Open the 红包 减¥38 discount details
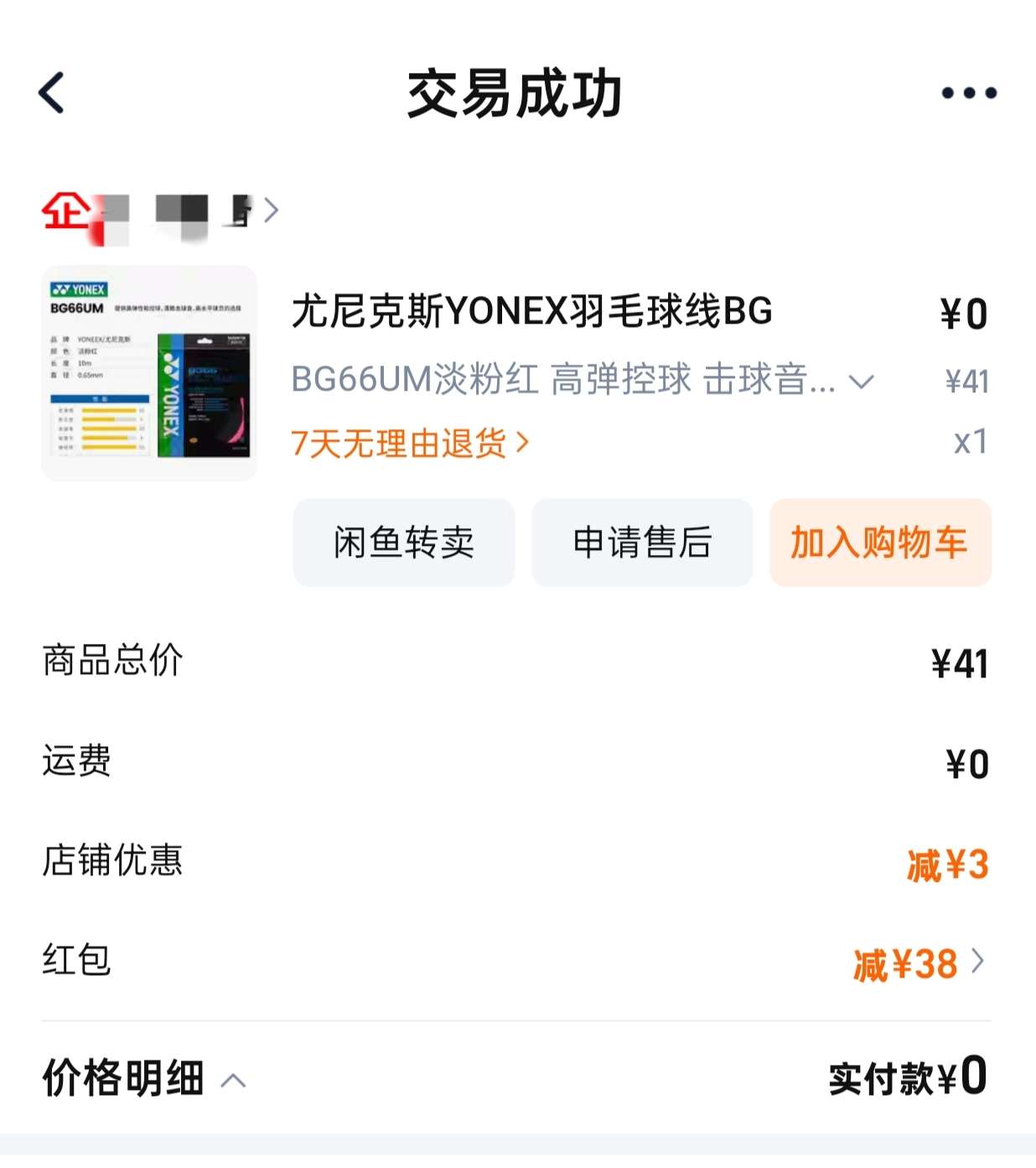1036x1168 pixels. point(918,963)
